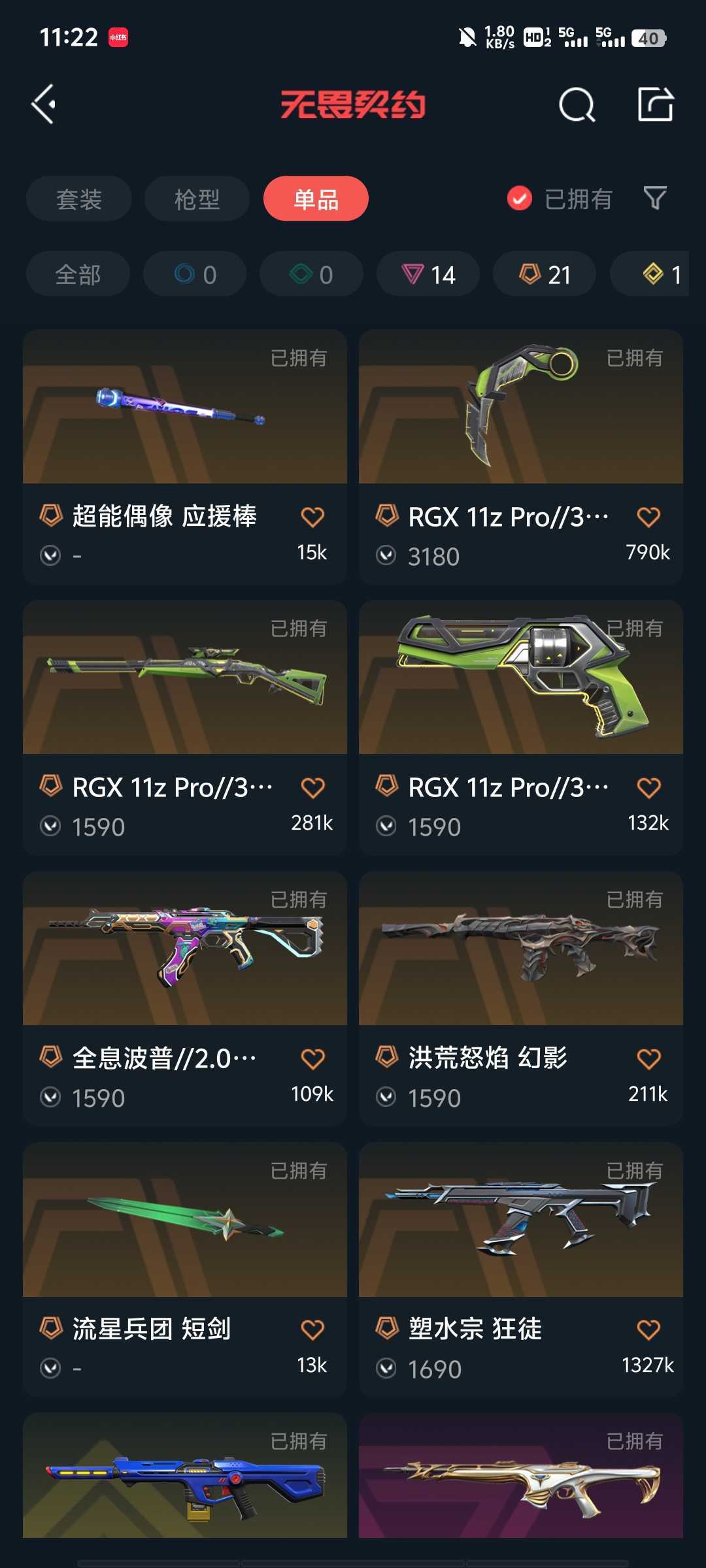Open the search magnifier icon

click(577, 105)
